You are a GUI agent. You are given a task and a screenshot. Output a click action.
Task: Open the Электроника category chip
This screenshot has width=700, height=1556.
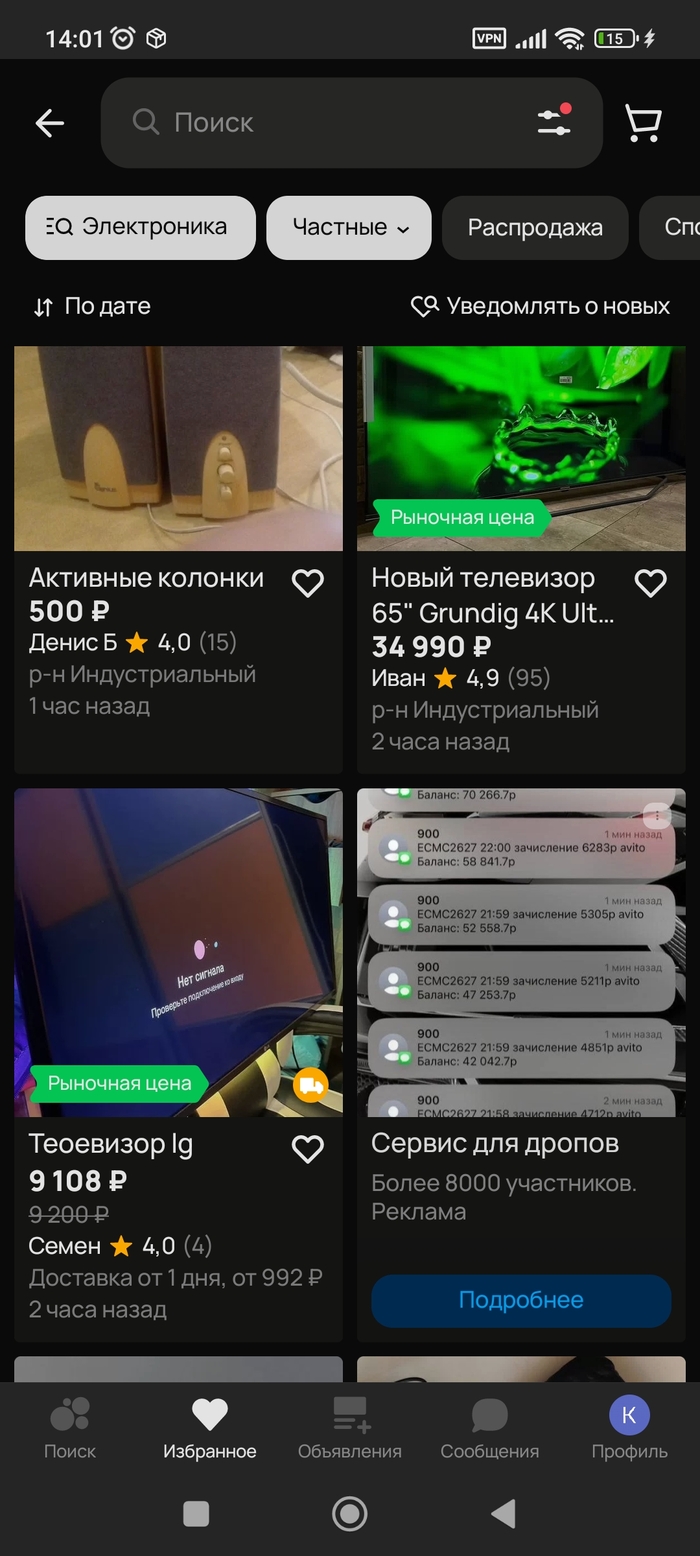tap(140, 227)
